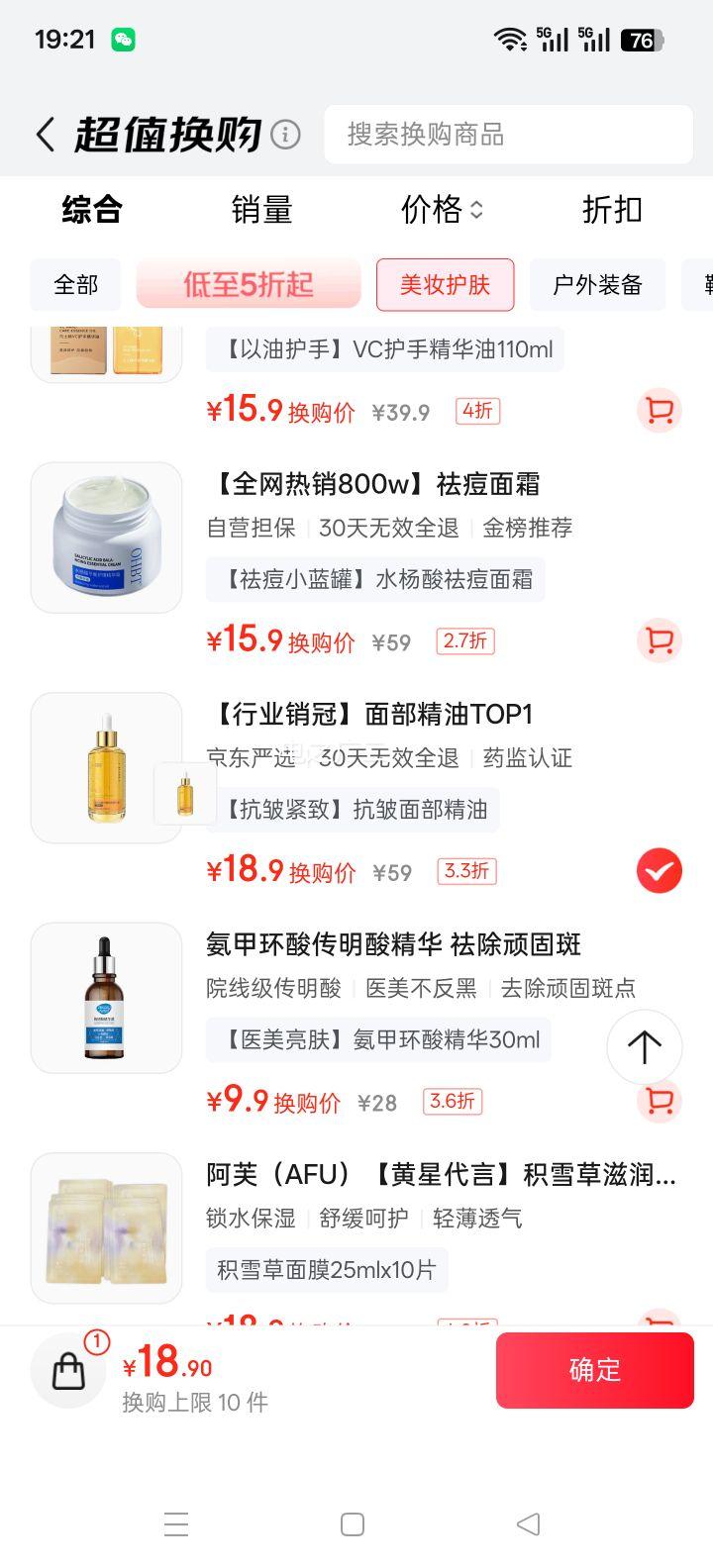Add the 祛痘面霜 item via its cart icon
This screenshot has height=1568, width=713.
point(659,641)
